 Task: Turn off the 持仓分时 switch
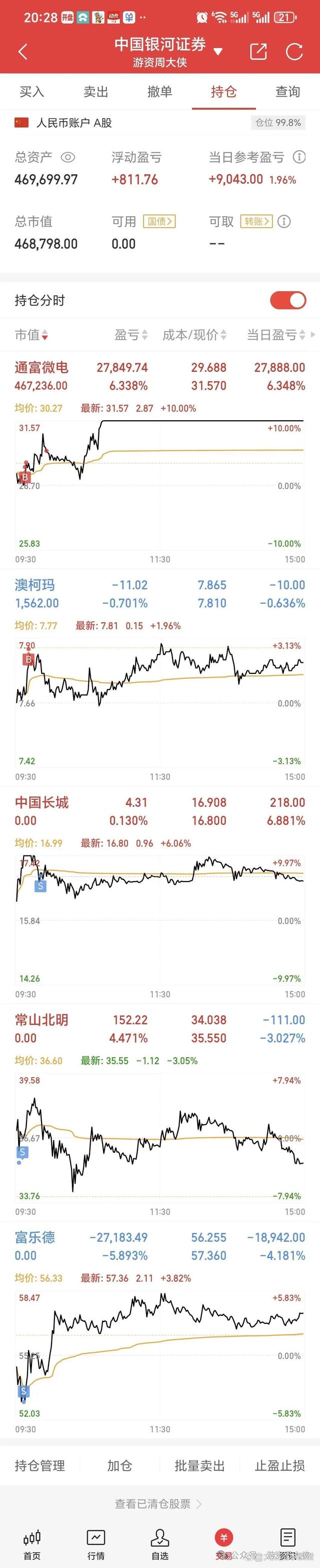tap(288, 300)
